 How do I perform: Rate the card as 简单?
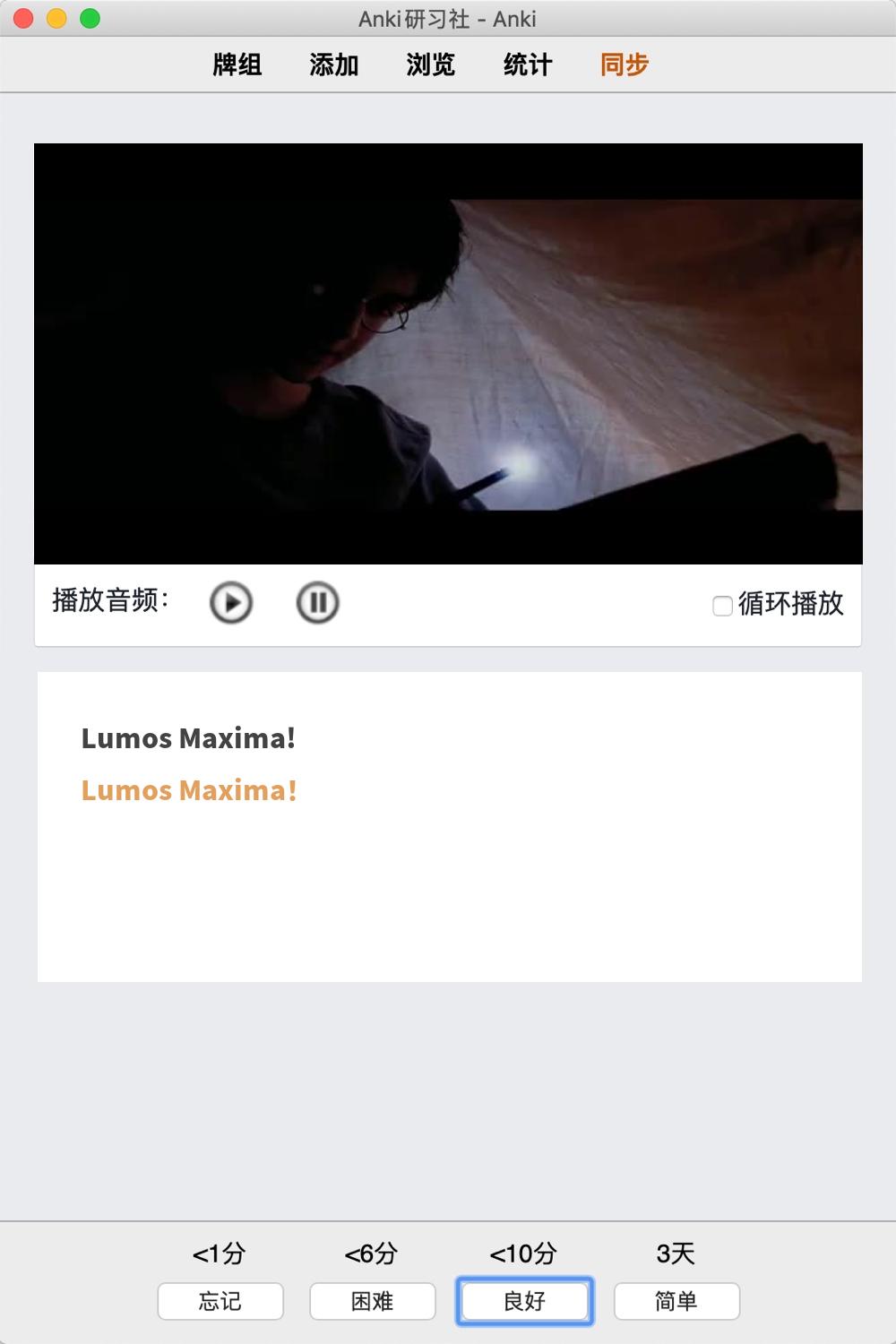676,1301
